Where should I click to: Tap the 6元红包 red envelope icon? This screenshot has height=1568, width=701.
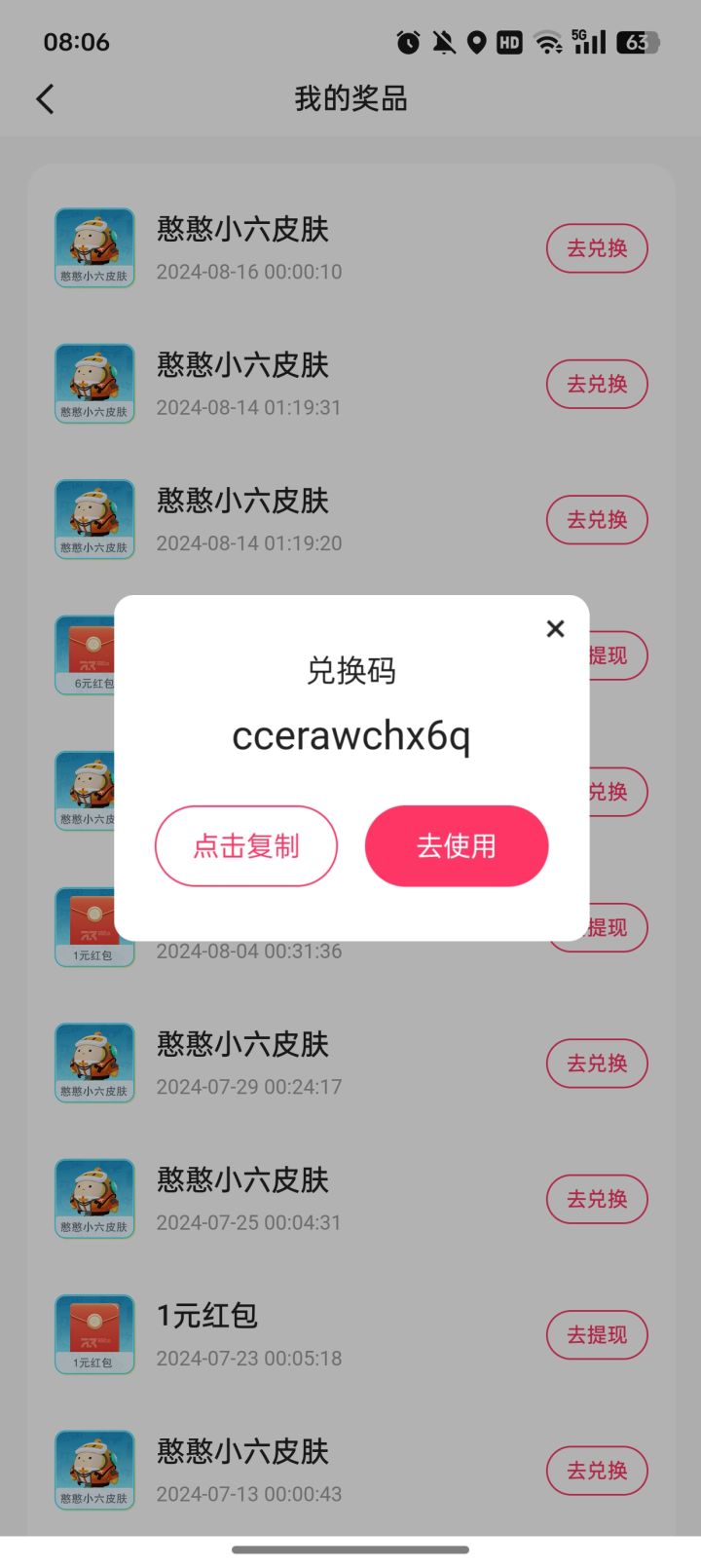click(x=94, y=653)
